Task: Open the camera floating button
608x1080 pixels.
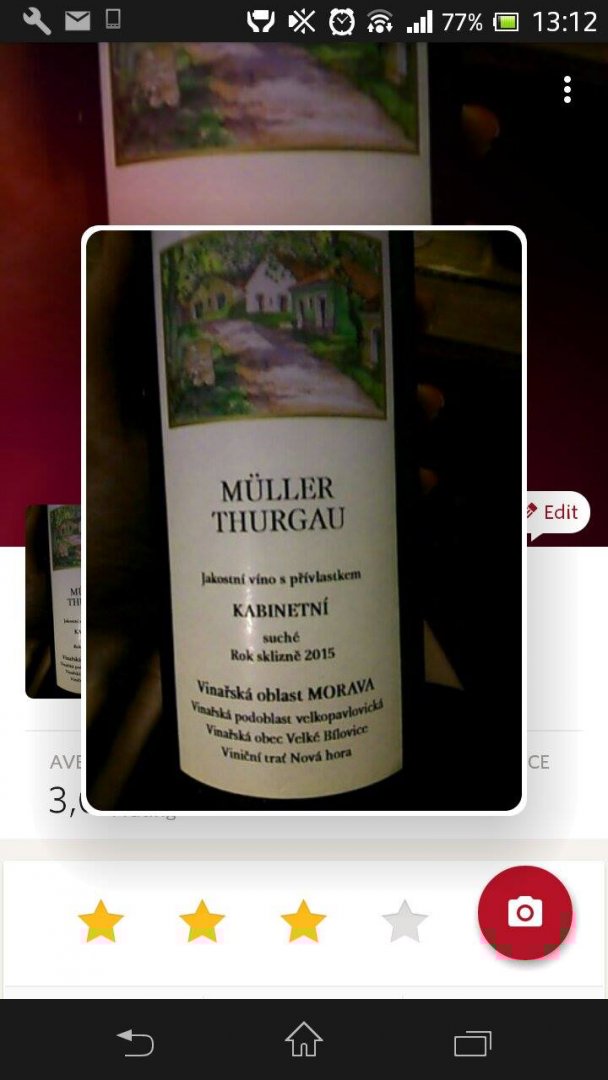Action: tap(525, 912)
